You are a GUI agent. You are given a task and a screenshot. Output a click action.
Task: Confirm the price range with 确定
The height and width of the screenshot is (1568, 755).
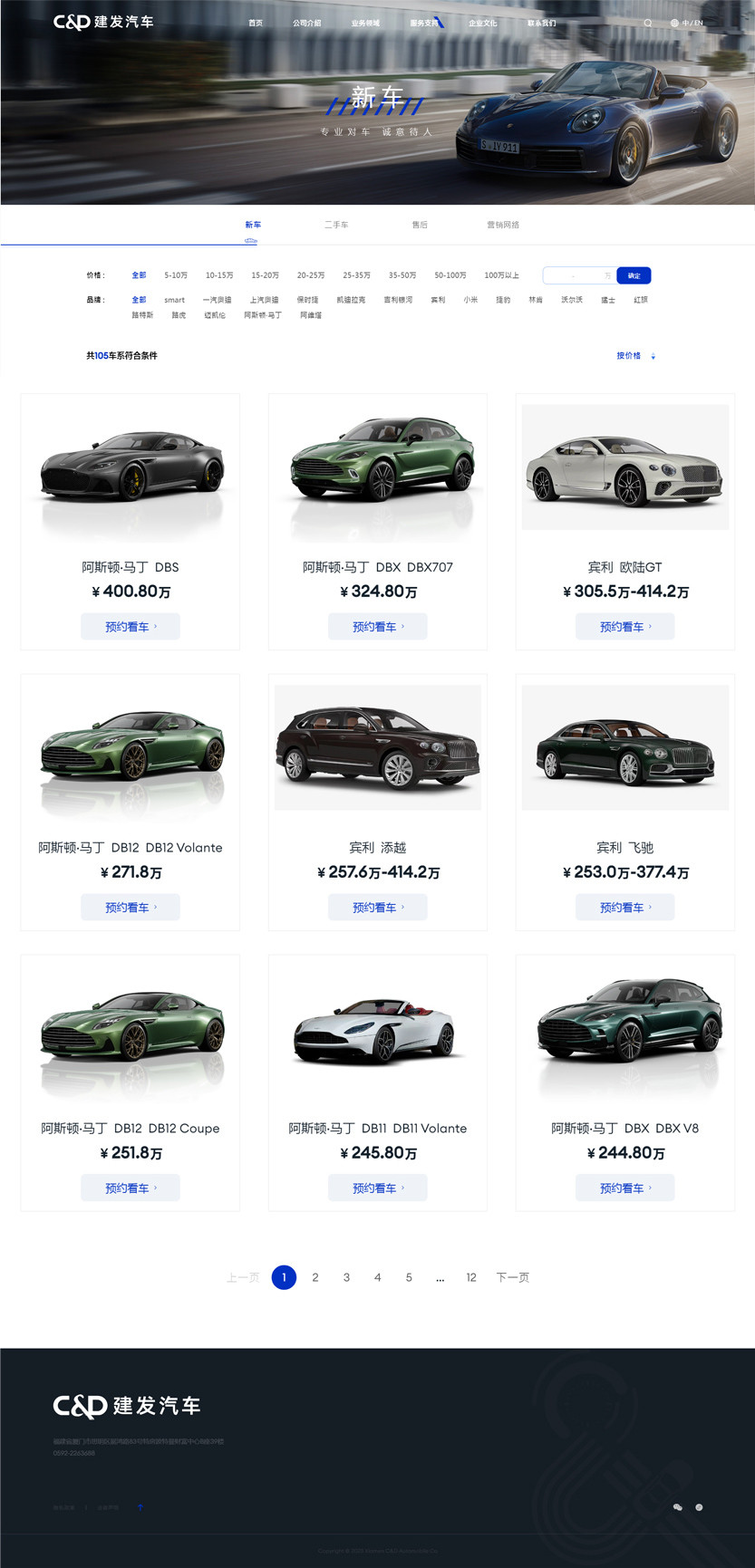[x=634, y=275]
